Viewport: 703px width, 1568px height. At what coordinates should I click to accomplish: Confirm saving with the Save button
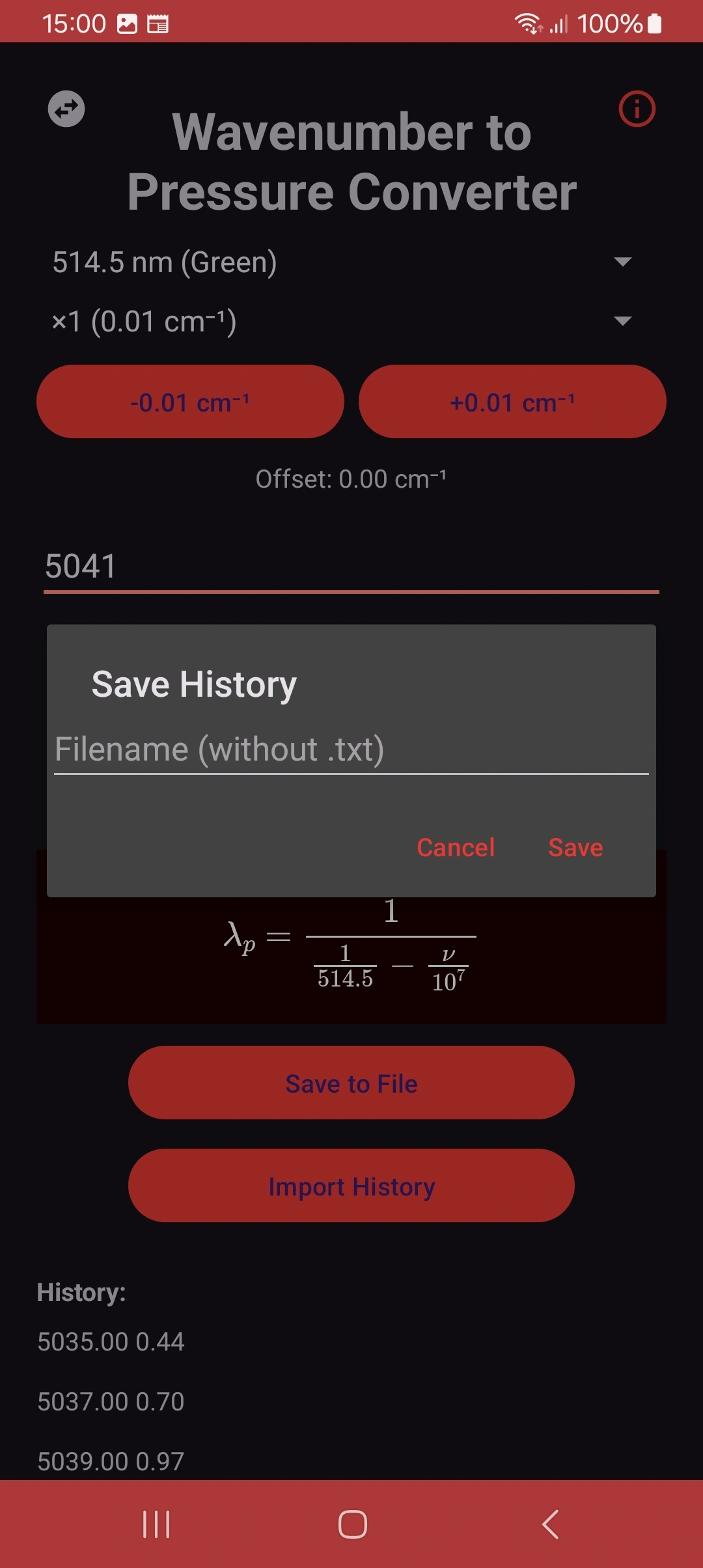coord(575,847)
